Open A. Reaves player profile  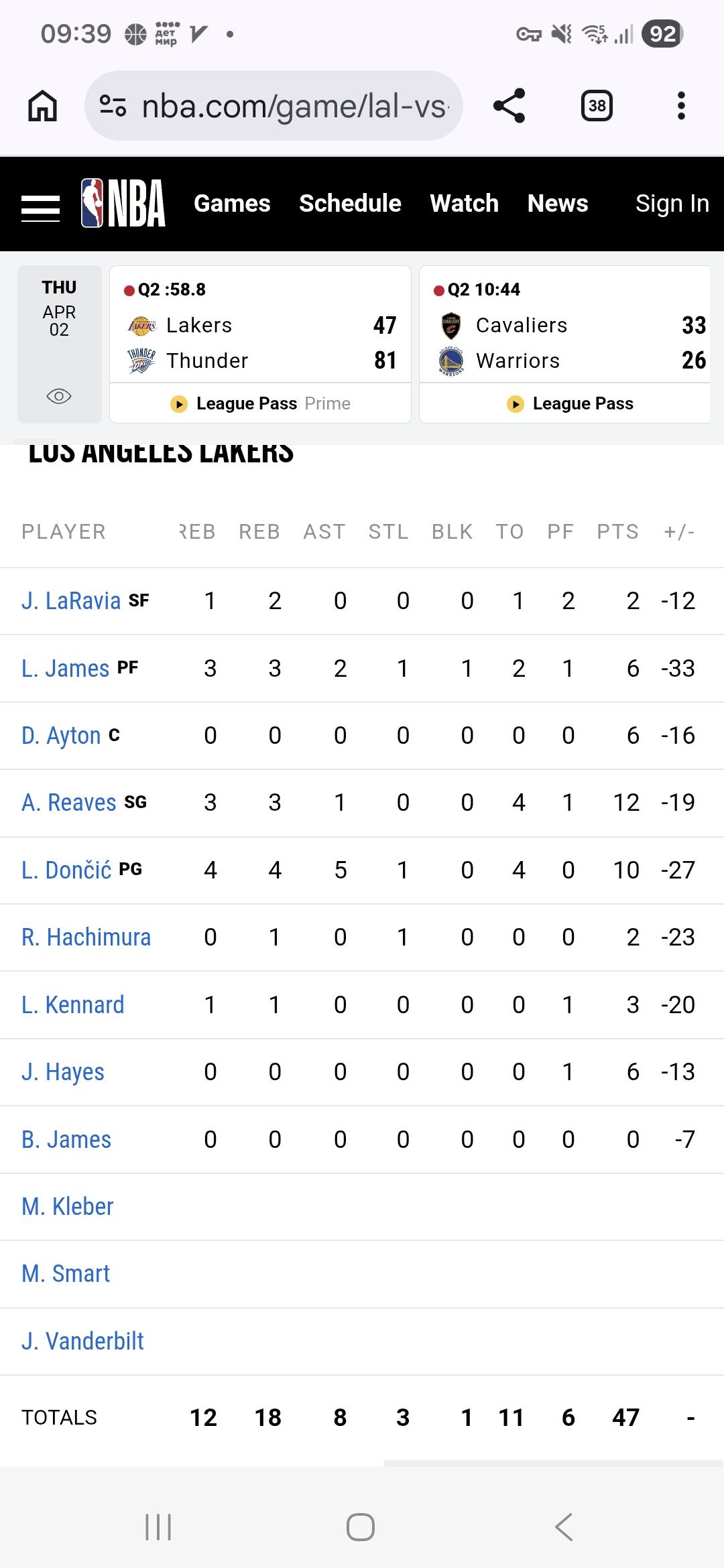point(69,803)
